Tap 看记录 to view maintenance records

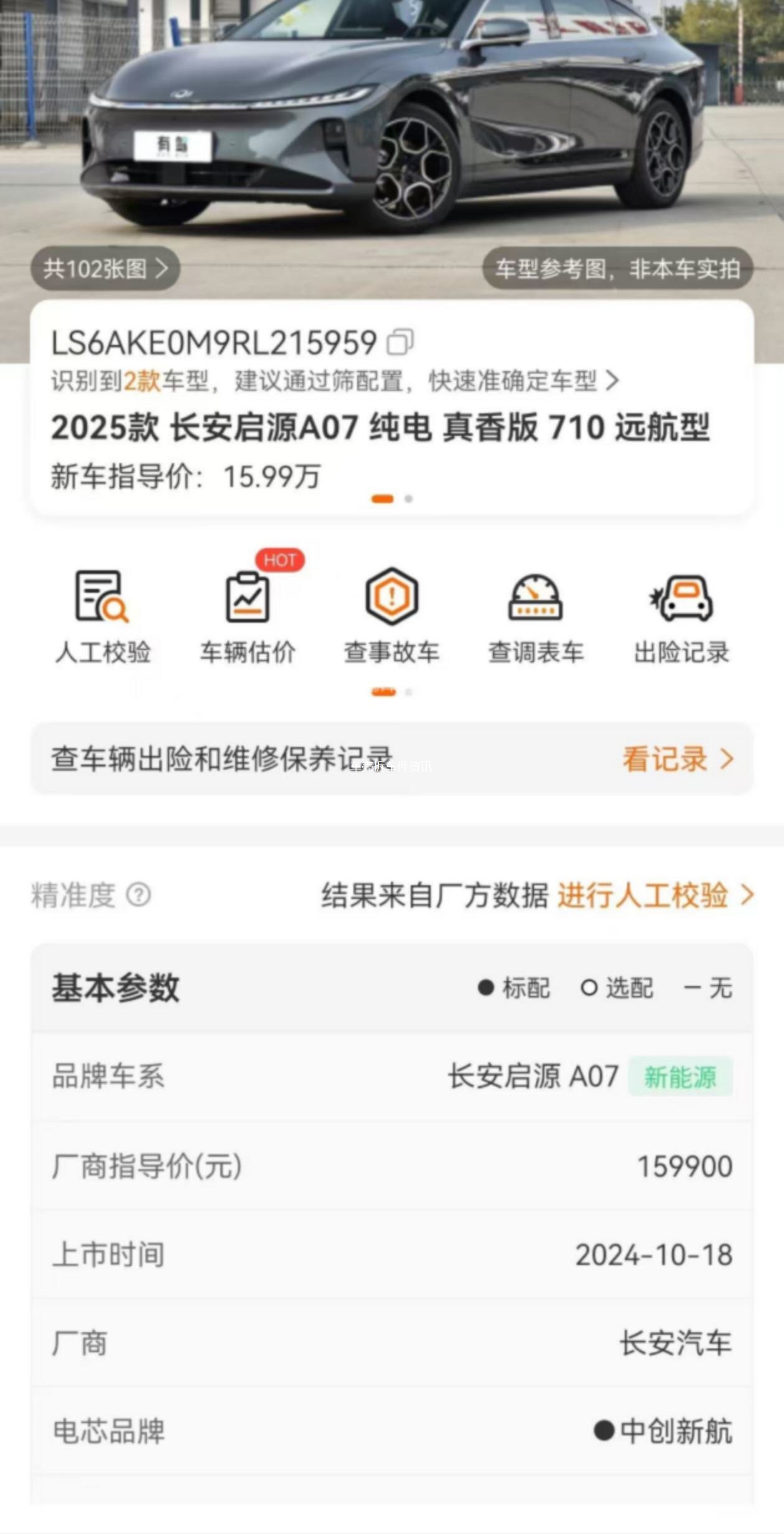(x=678, y=759)
